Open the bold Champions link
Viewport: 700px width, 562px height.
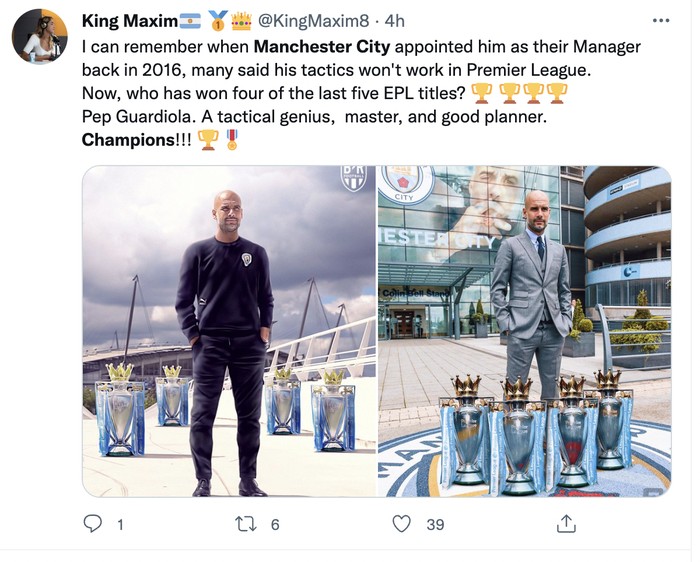128,139
